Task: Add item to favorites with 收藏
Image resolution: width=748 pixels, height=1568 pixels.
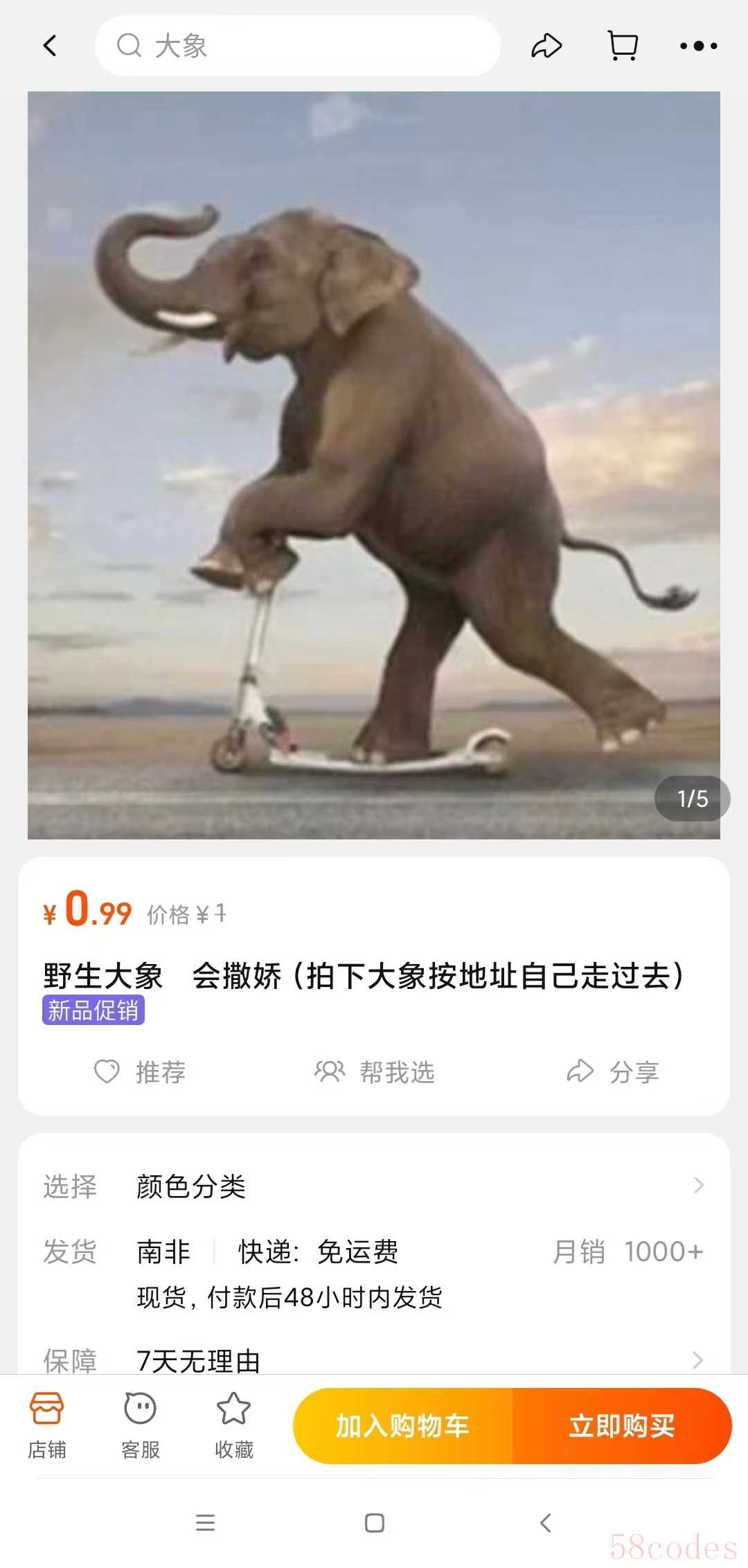Action: (234, 1426)
